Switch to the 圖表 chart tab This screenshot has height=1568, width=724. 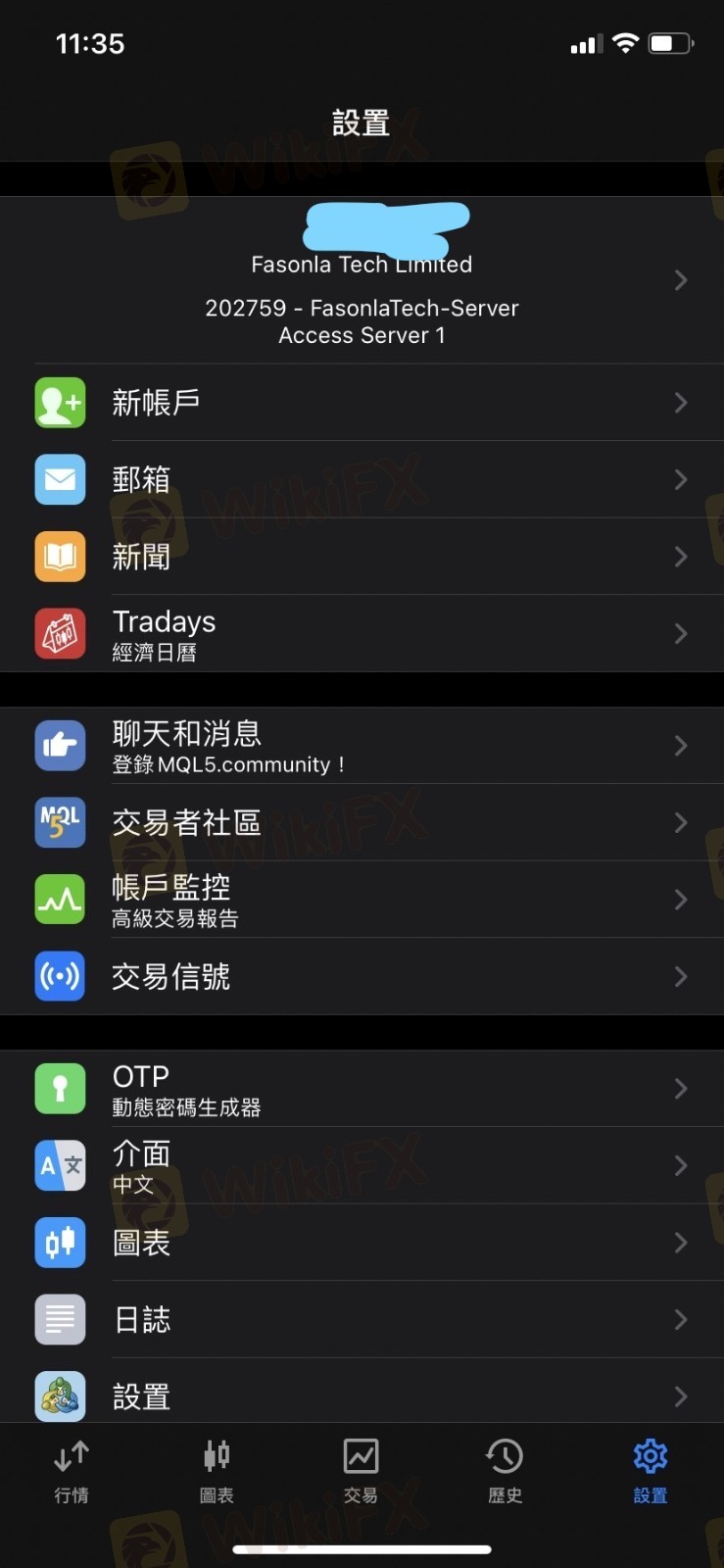217,1472
